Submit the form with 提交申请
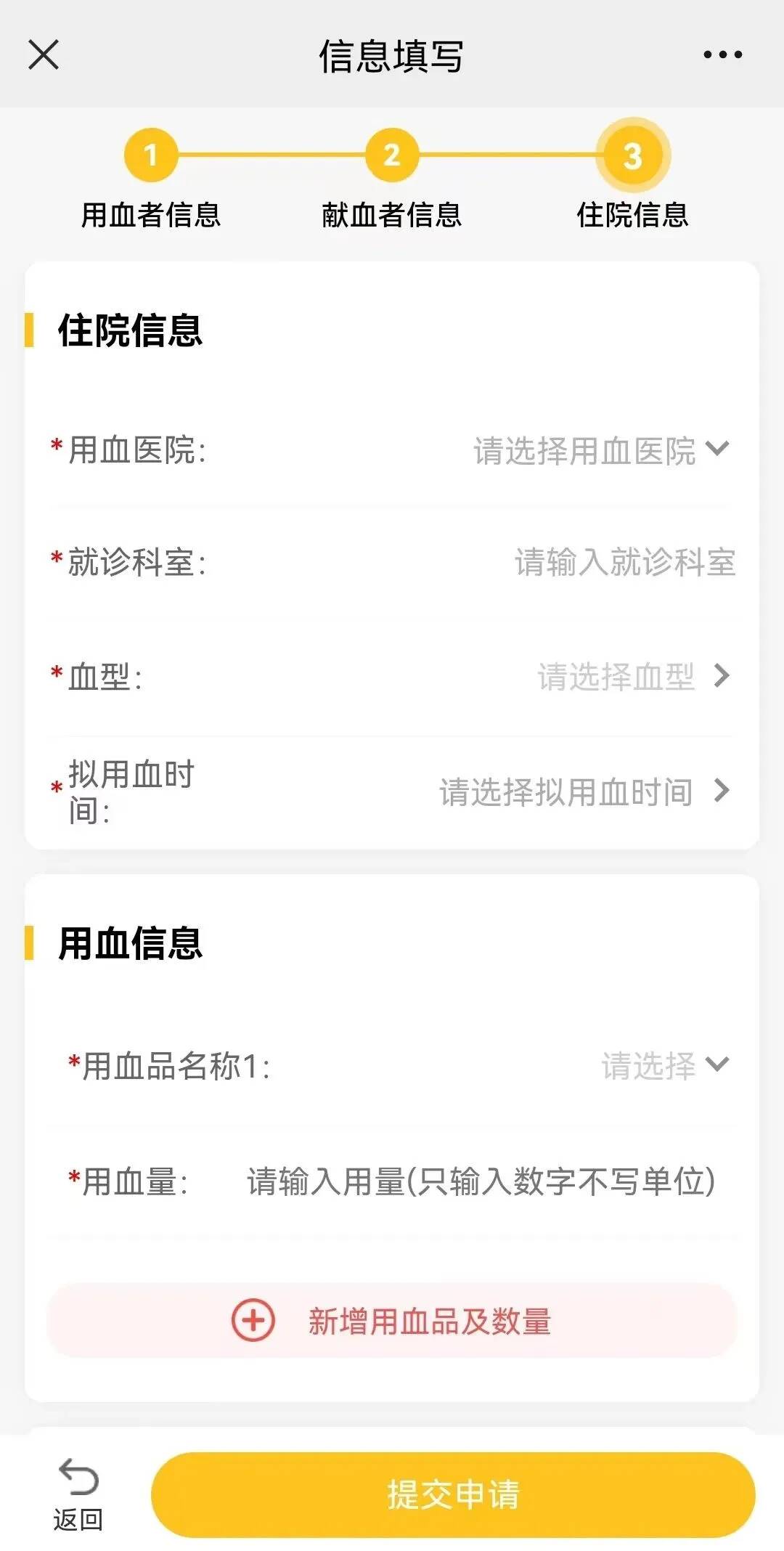 453,1494
